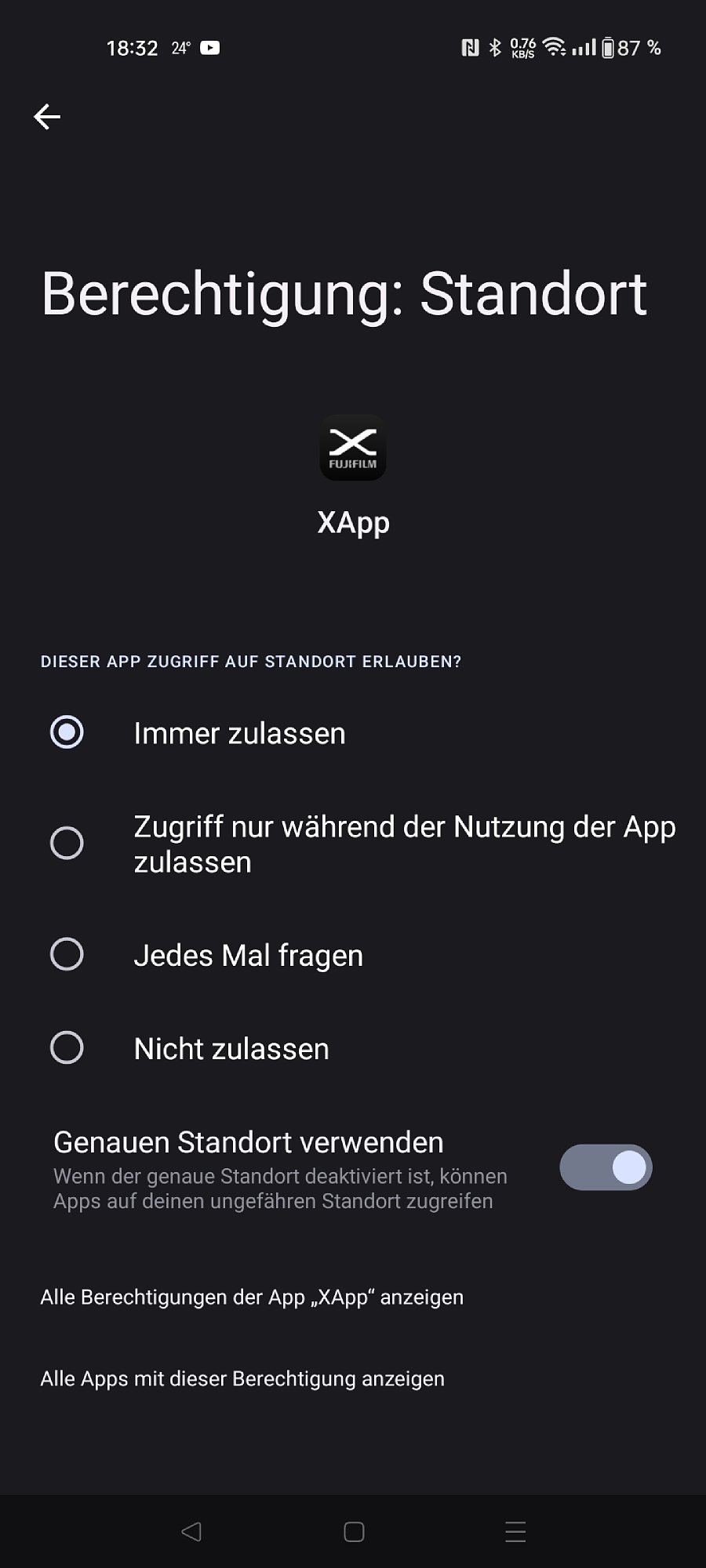
Task: Open recent apps from navigation bar
Action: point(515,1532)
